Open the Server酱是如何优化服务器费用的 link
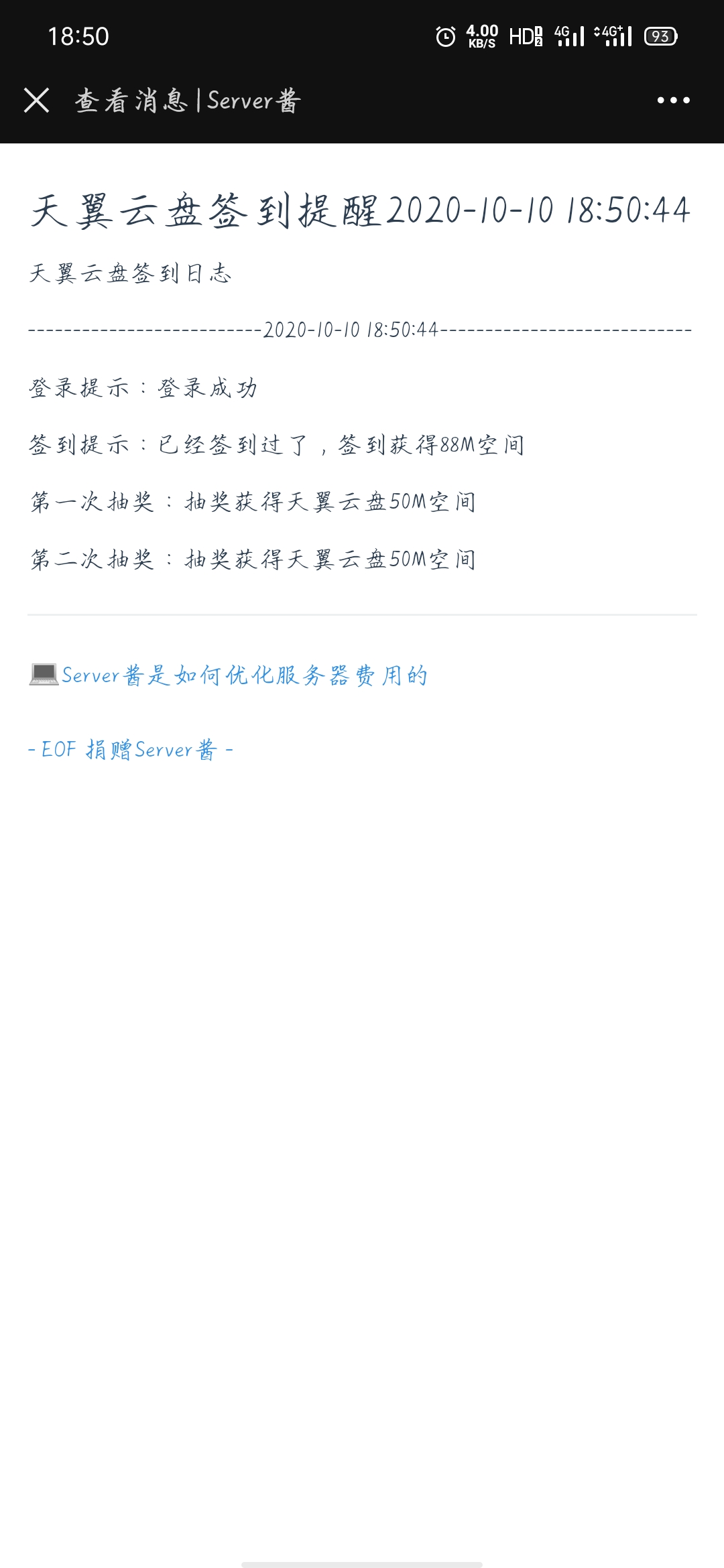 pos(228,675)
